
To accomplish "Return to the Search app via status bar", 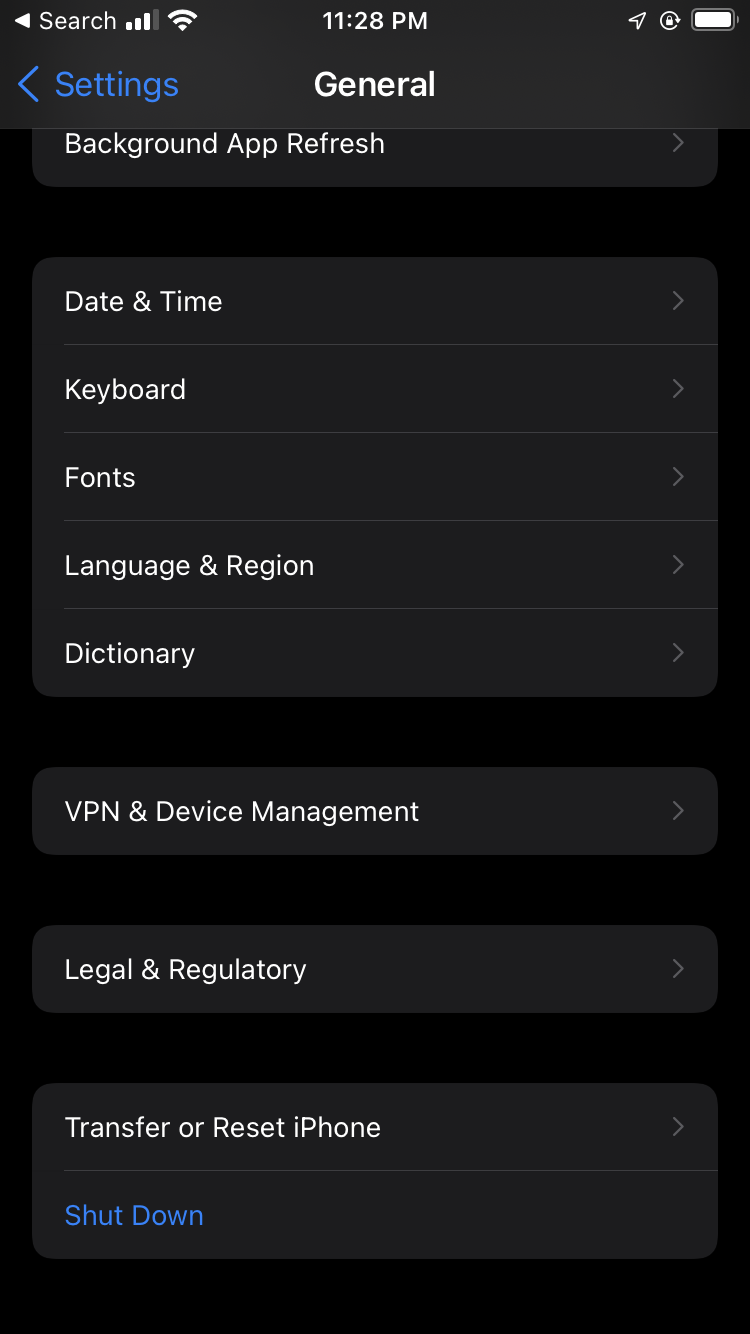I will tap(66, 21).
